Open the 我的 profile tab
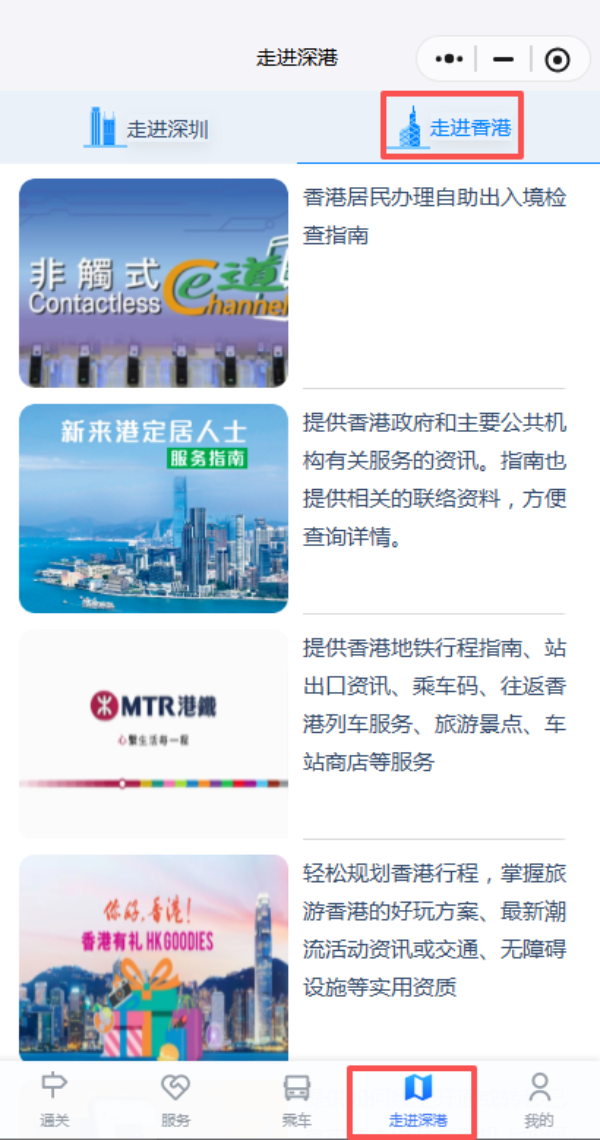This screenshot has height=1140, width=600. tap(539, 1100)
